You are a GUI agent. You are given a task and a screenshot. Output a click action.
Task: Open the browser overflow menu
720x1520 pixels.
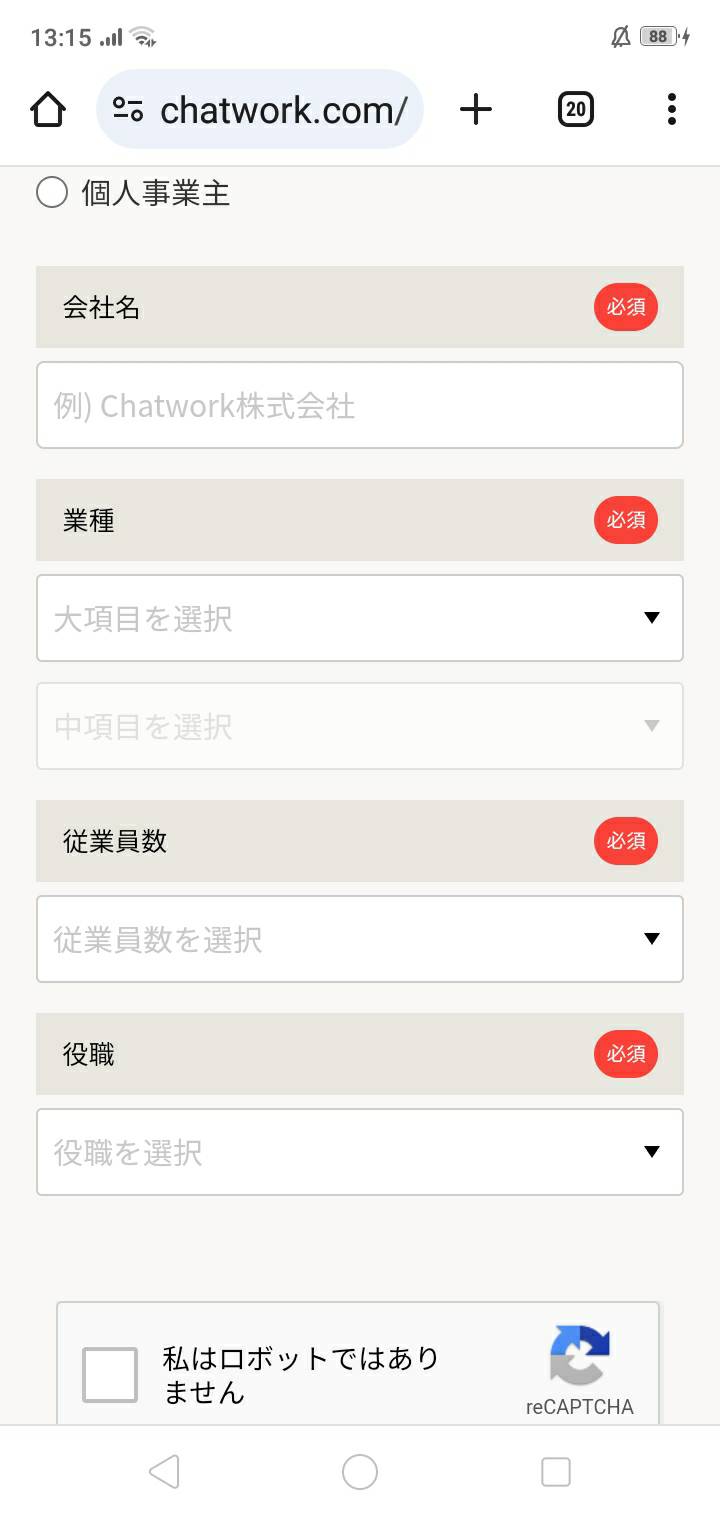671,109
